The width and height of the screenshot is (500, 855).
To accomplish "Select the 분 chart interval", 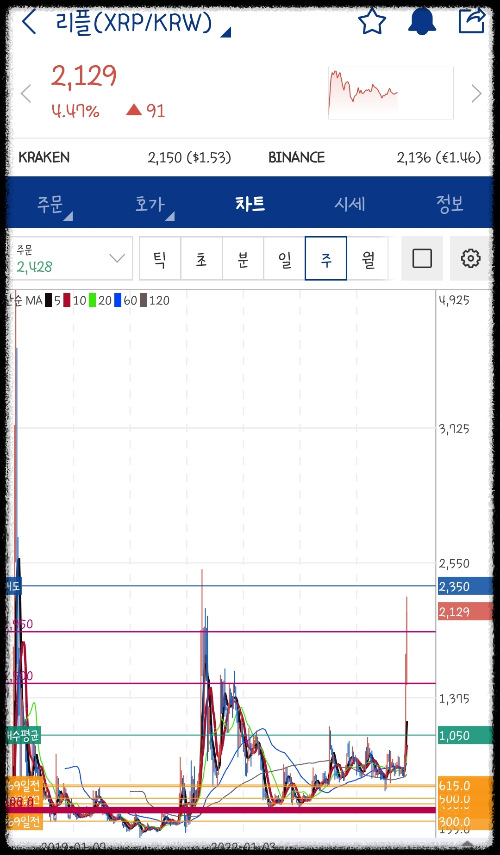I will 243,258.
